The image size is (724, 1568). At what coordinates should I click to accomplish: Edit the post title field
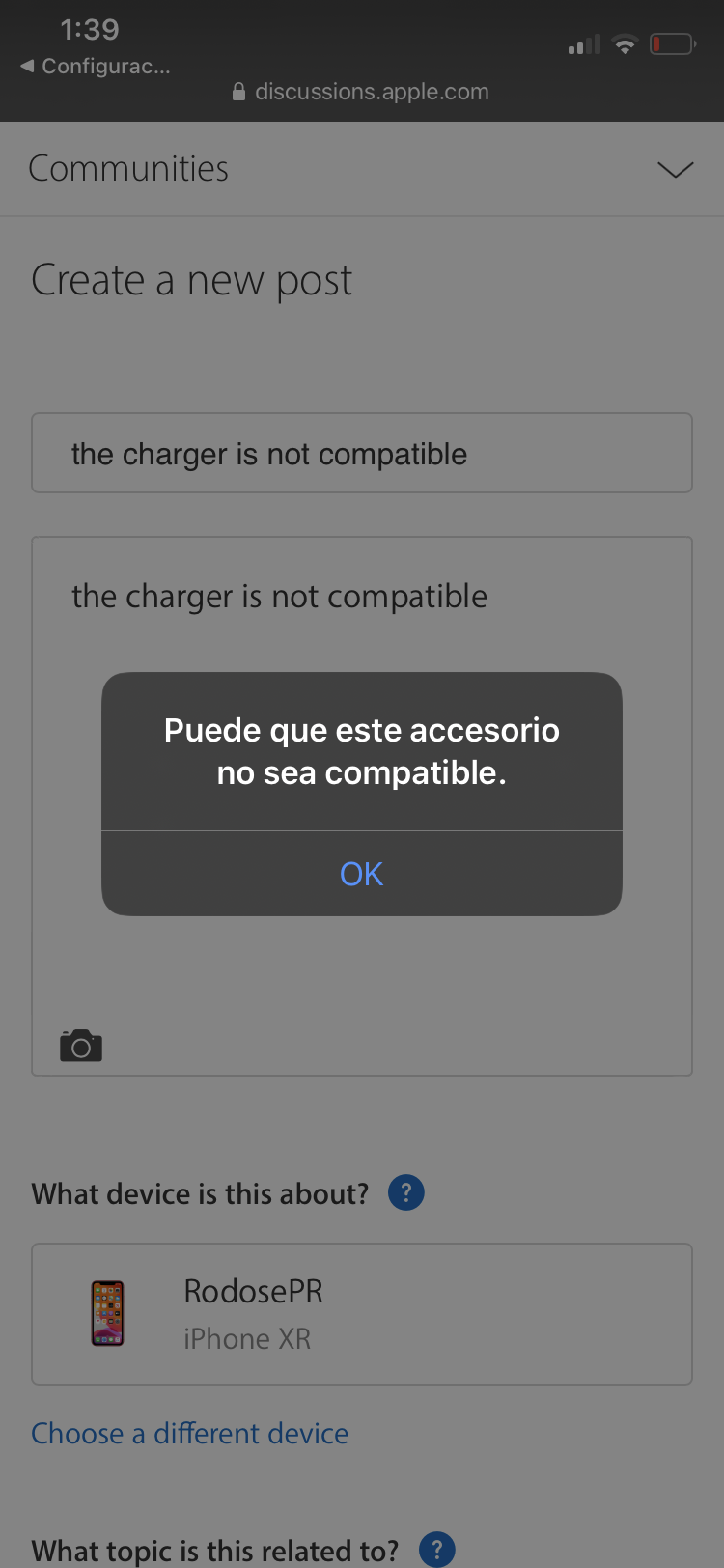[x=362, y=454]
